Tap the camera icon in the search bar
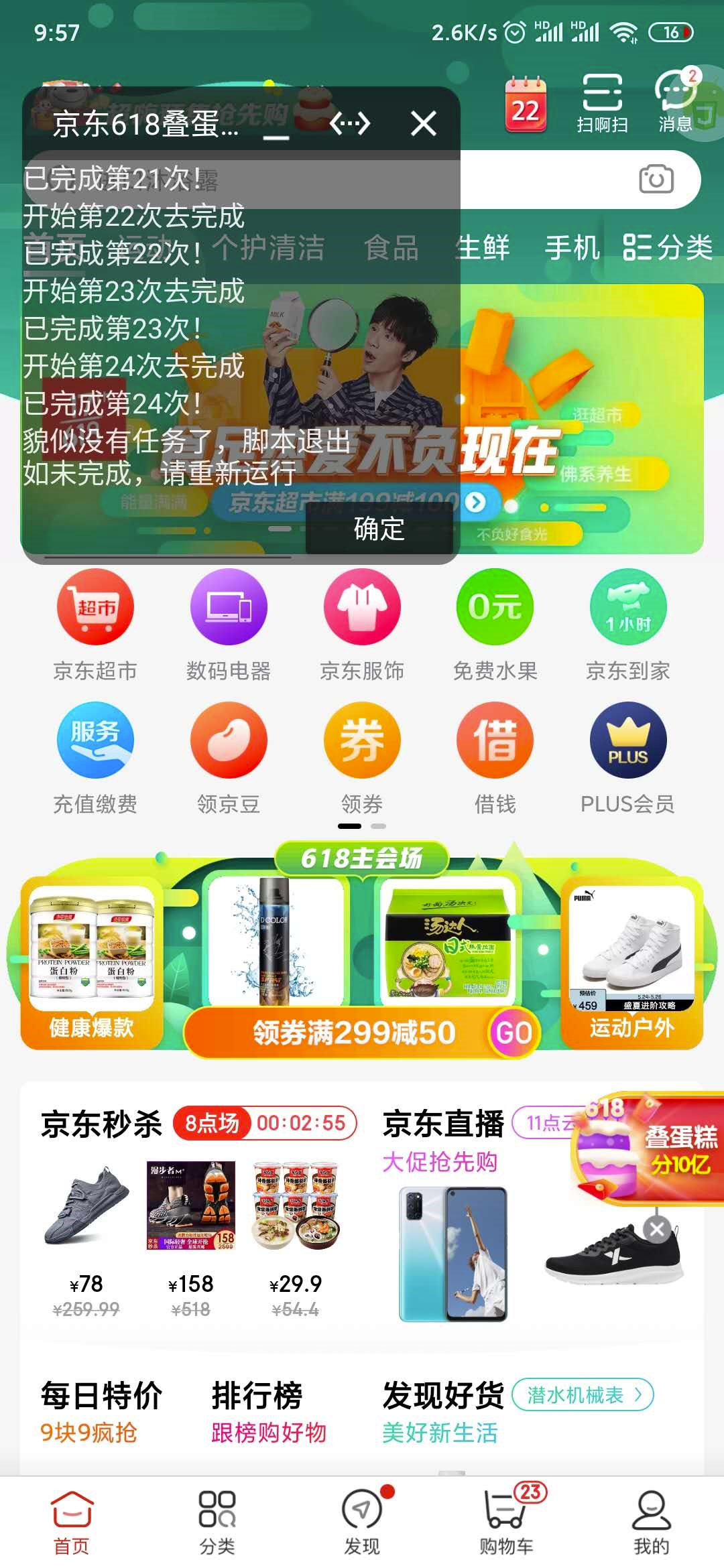 click(x=655, y=178)
